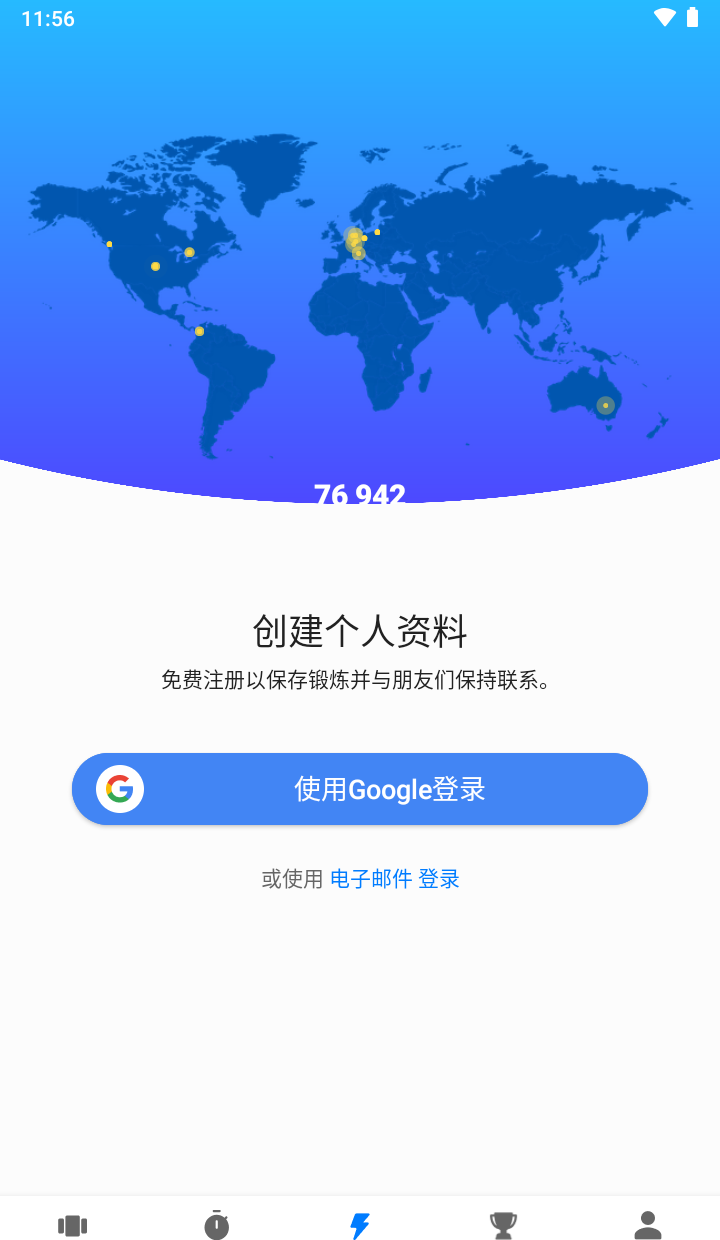Go to the profile person tab
The image size is (720, 1240).
point(648,1224)
